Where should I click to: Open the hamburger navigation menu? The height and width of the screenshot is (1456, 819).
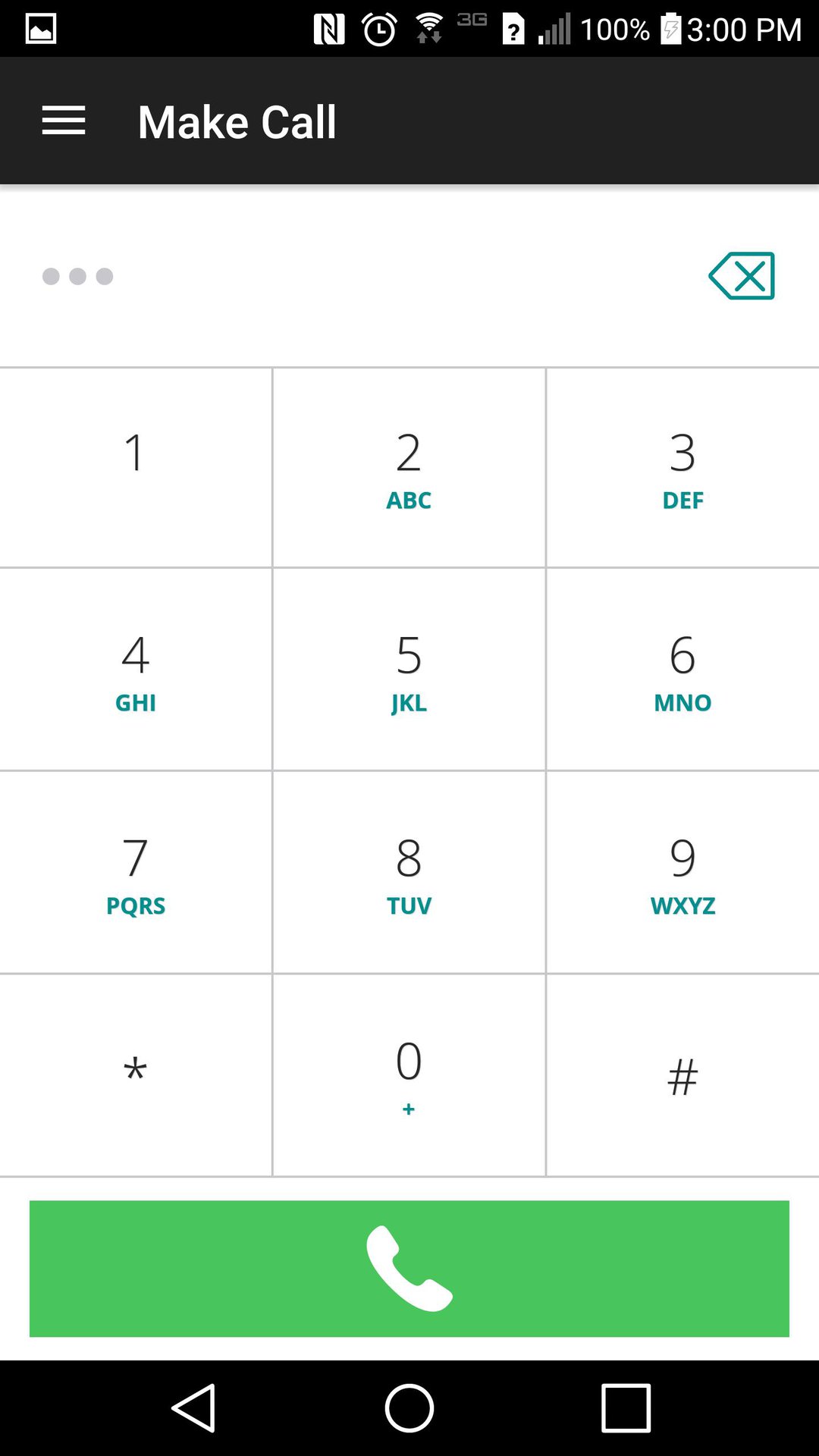[x=63, y=121]
